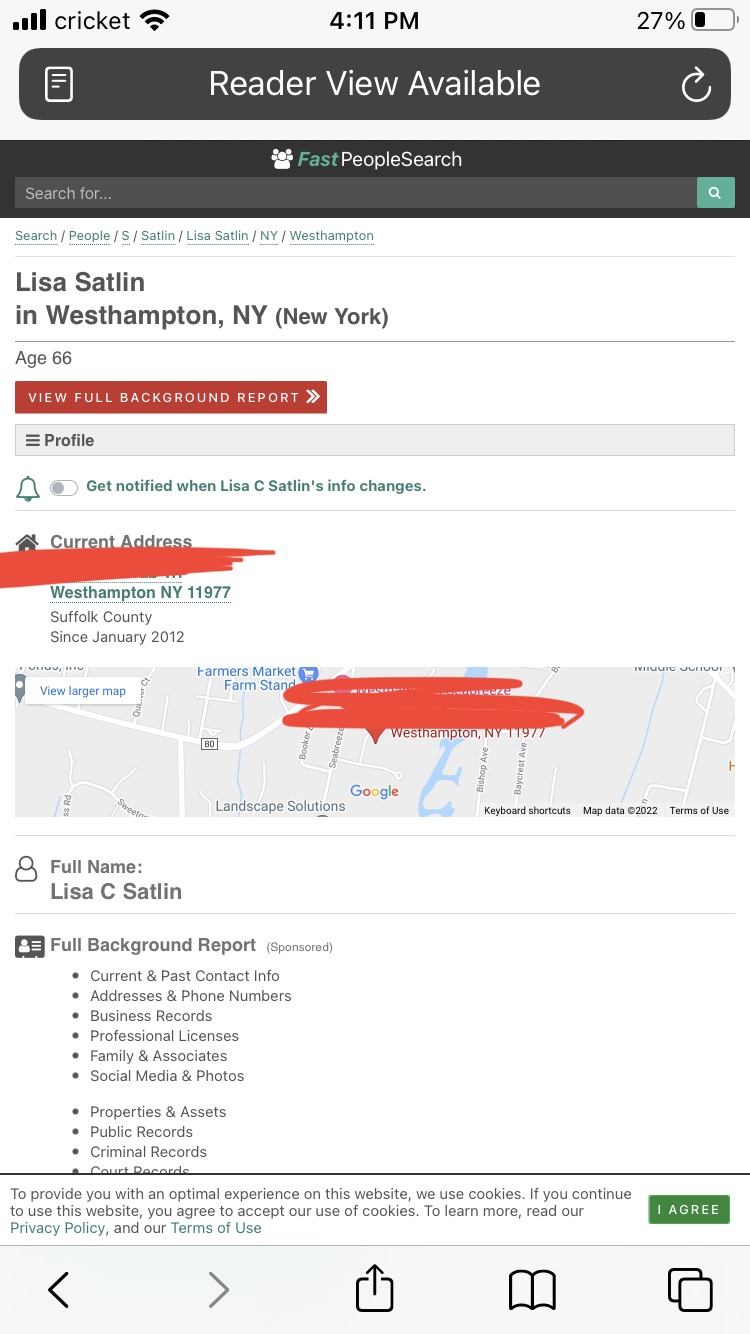Image resolution: width=750 pixels, height=1334 pixels.
Task: Open the Lisa Satlin breadcrumb link
Action: [x=217, y=236]
